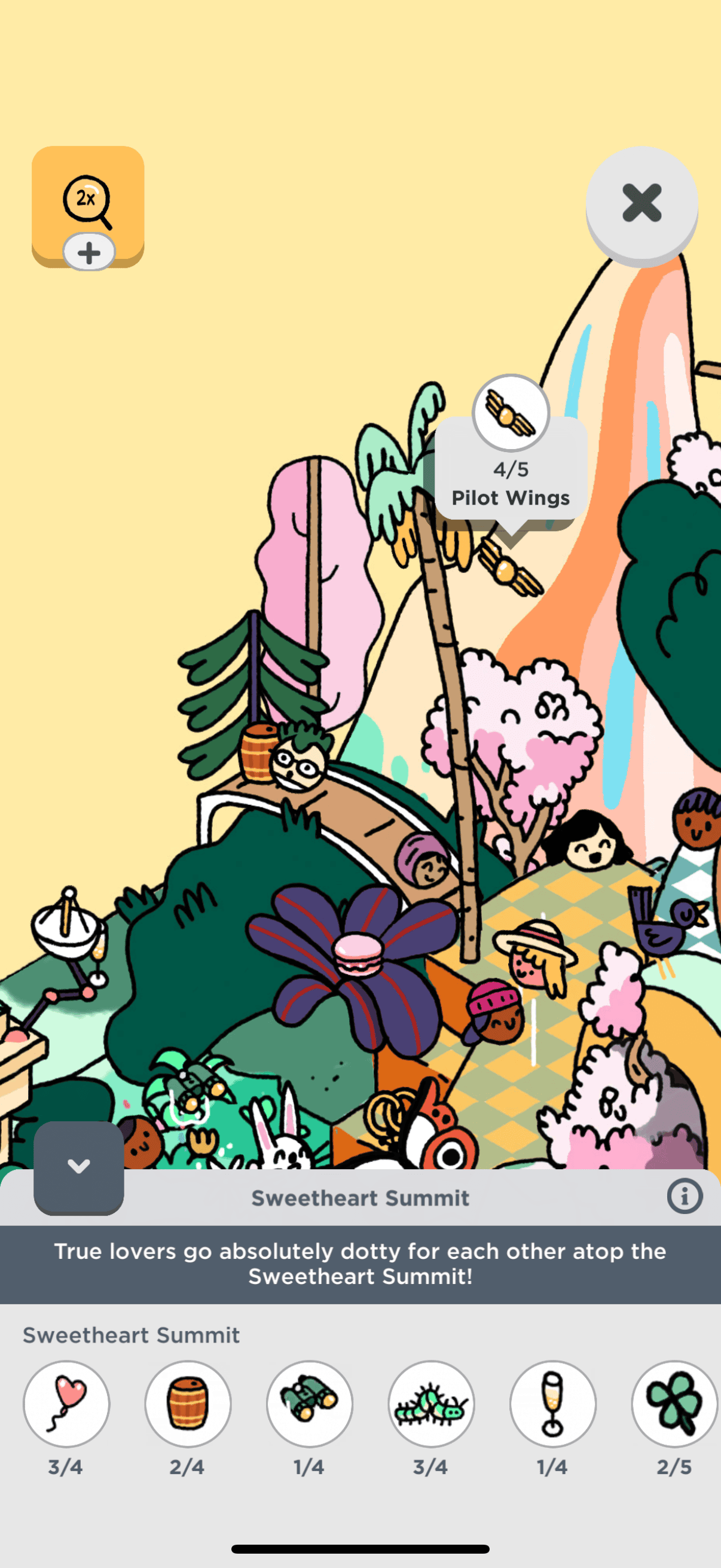This screenshot has width=721, height=1568.
Task: Select the four-leaf clover item showing 2/5
Action: [674, 1403]
